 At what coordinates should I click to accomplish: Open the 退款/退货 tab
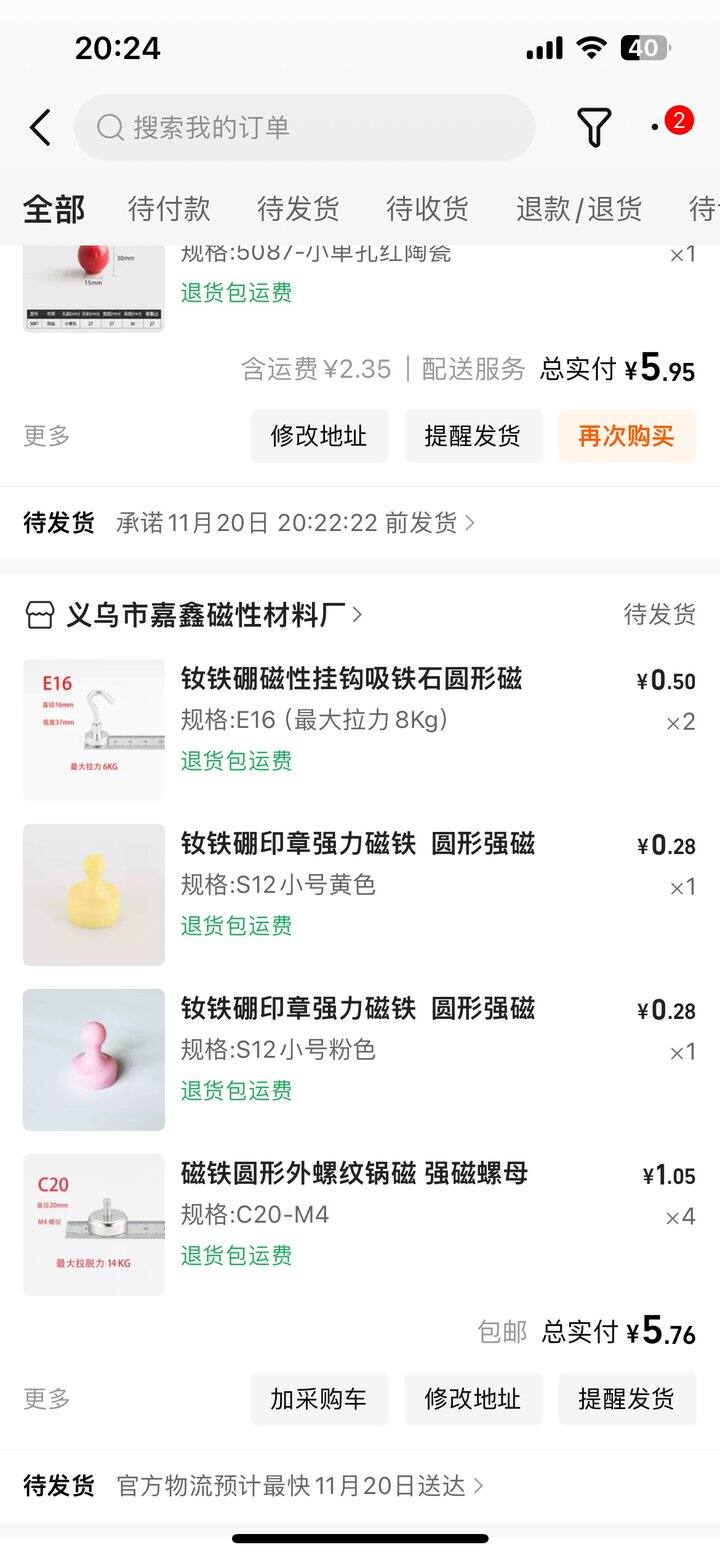tap(578, 209)
